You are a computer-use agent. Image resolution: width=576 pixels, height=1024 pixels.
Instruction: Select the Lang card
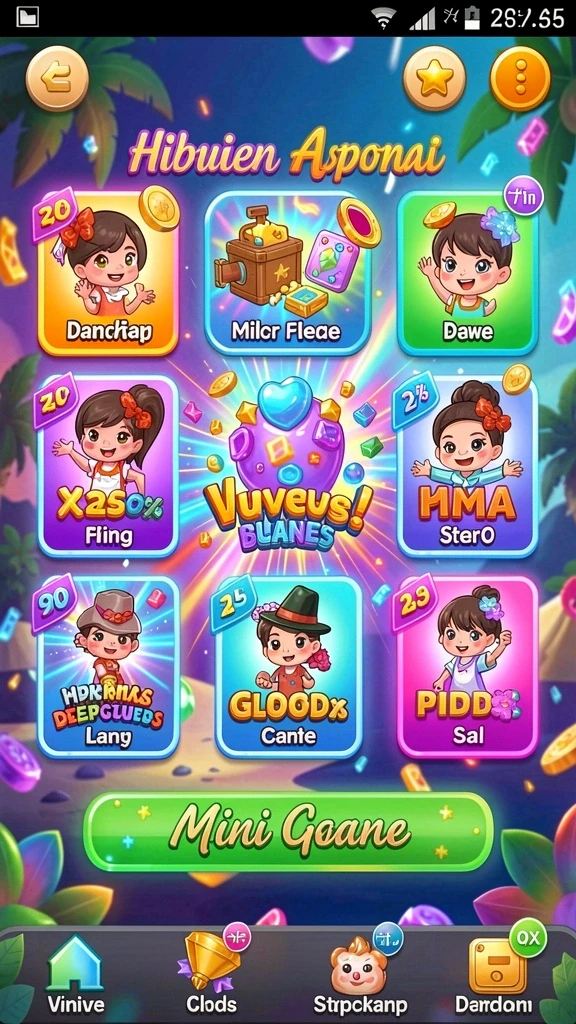point(108,666)
